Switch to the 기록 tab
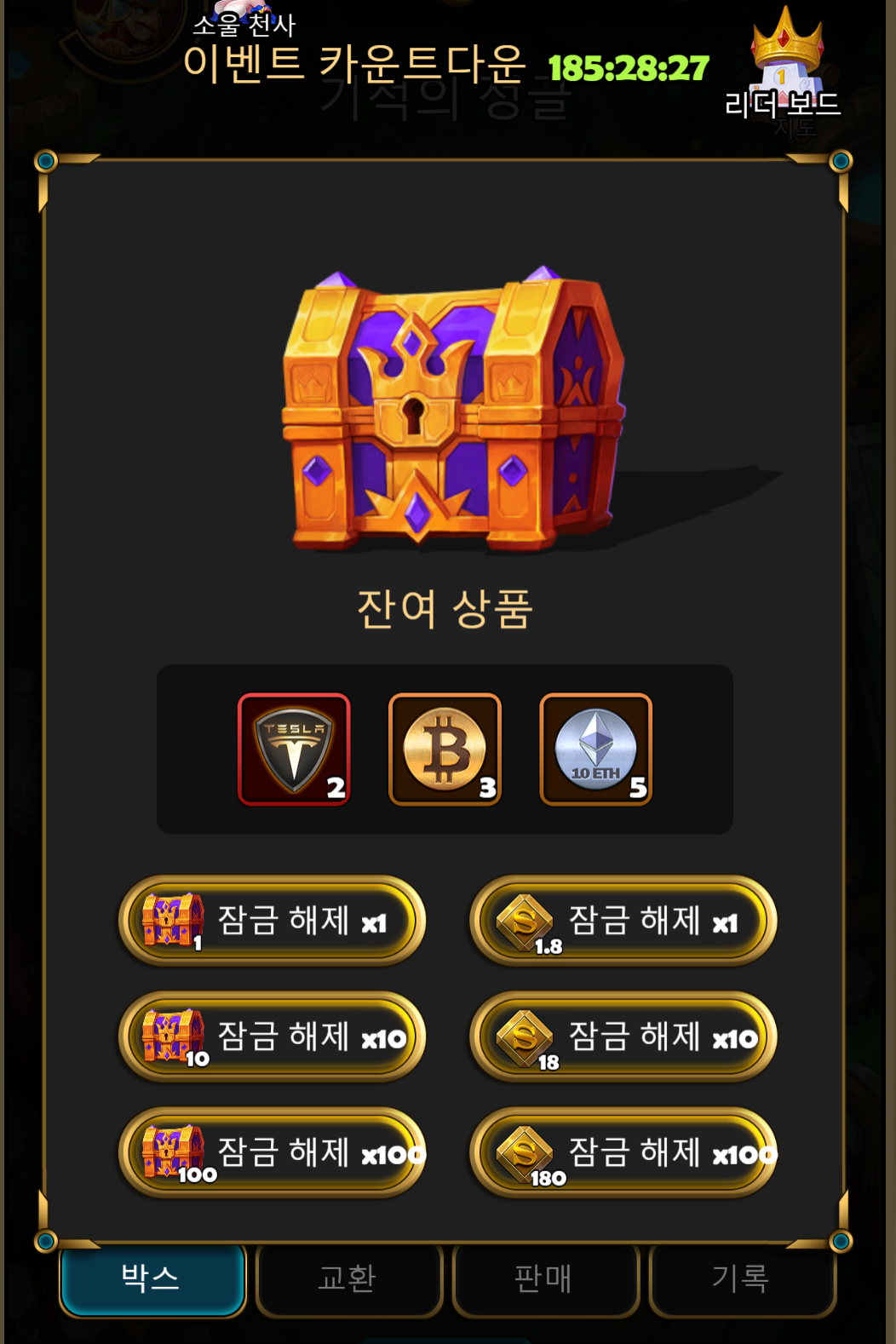This screenshot has height=1344, width=896. (x=743, y=1278)
